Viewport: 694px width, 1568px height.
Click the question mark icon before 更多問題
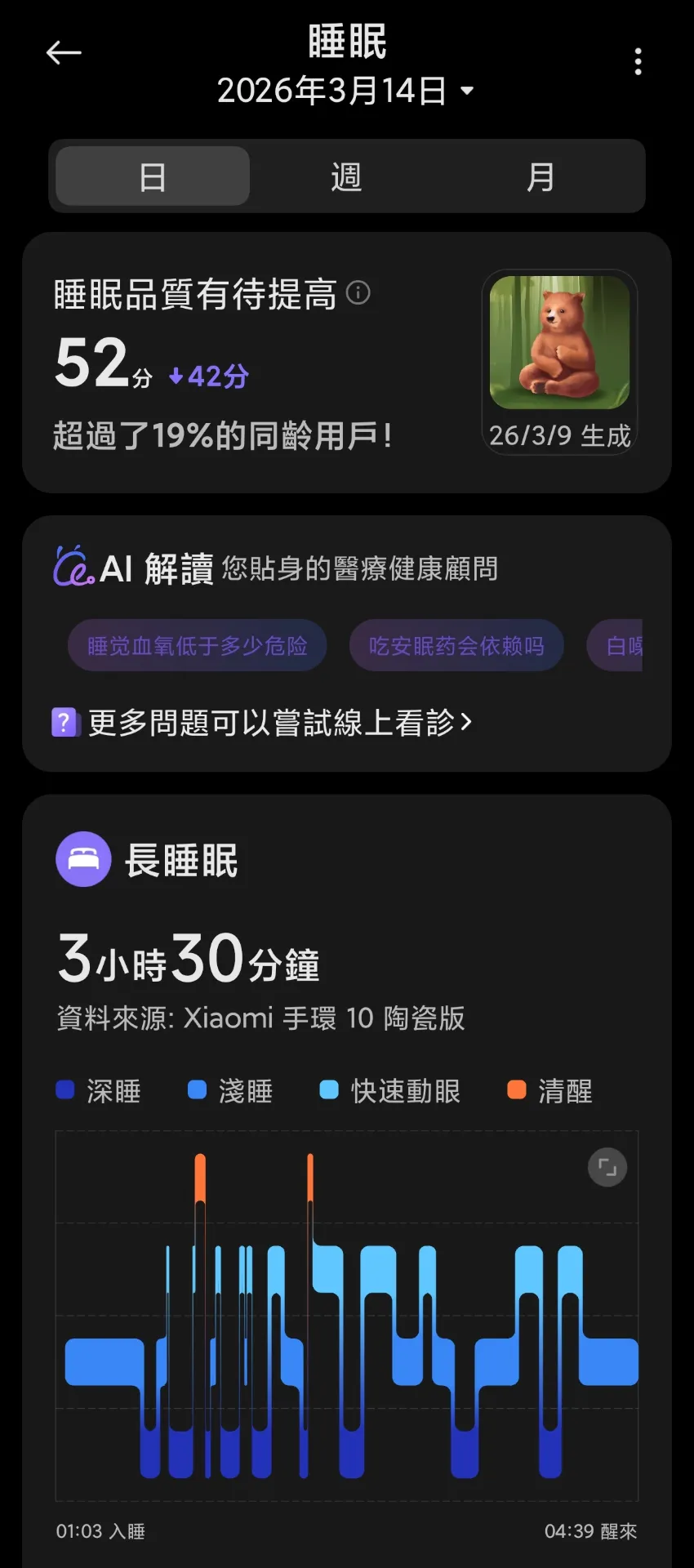64,722
